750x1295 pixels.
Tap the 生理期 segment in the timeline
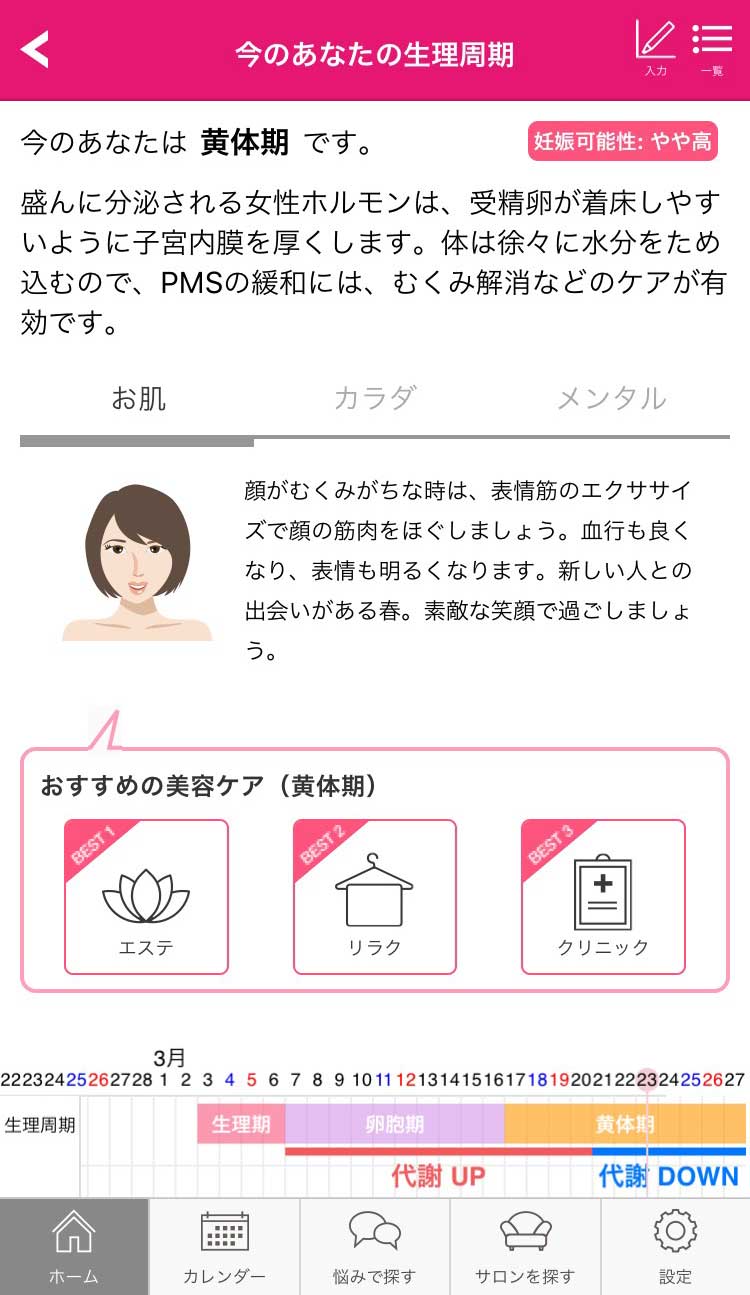point(243,1124)
